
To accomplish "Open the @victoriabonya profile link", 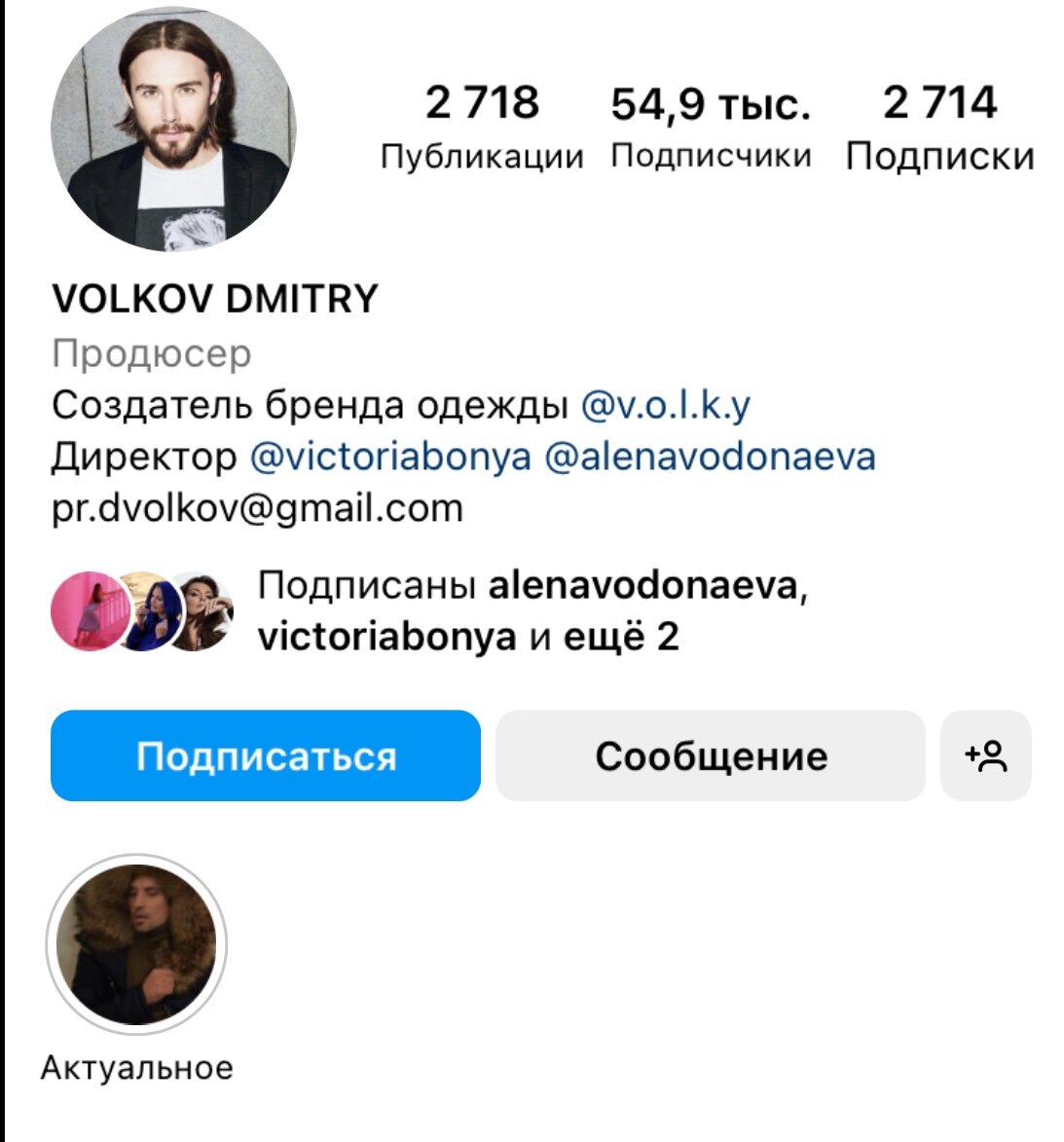I will [x=390, y=456].
